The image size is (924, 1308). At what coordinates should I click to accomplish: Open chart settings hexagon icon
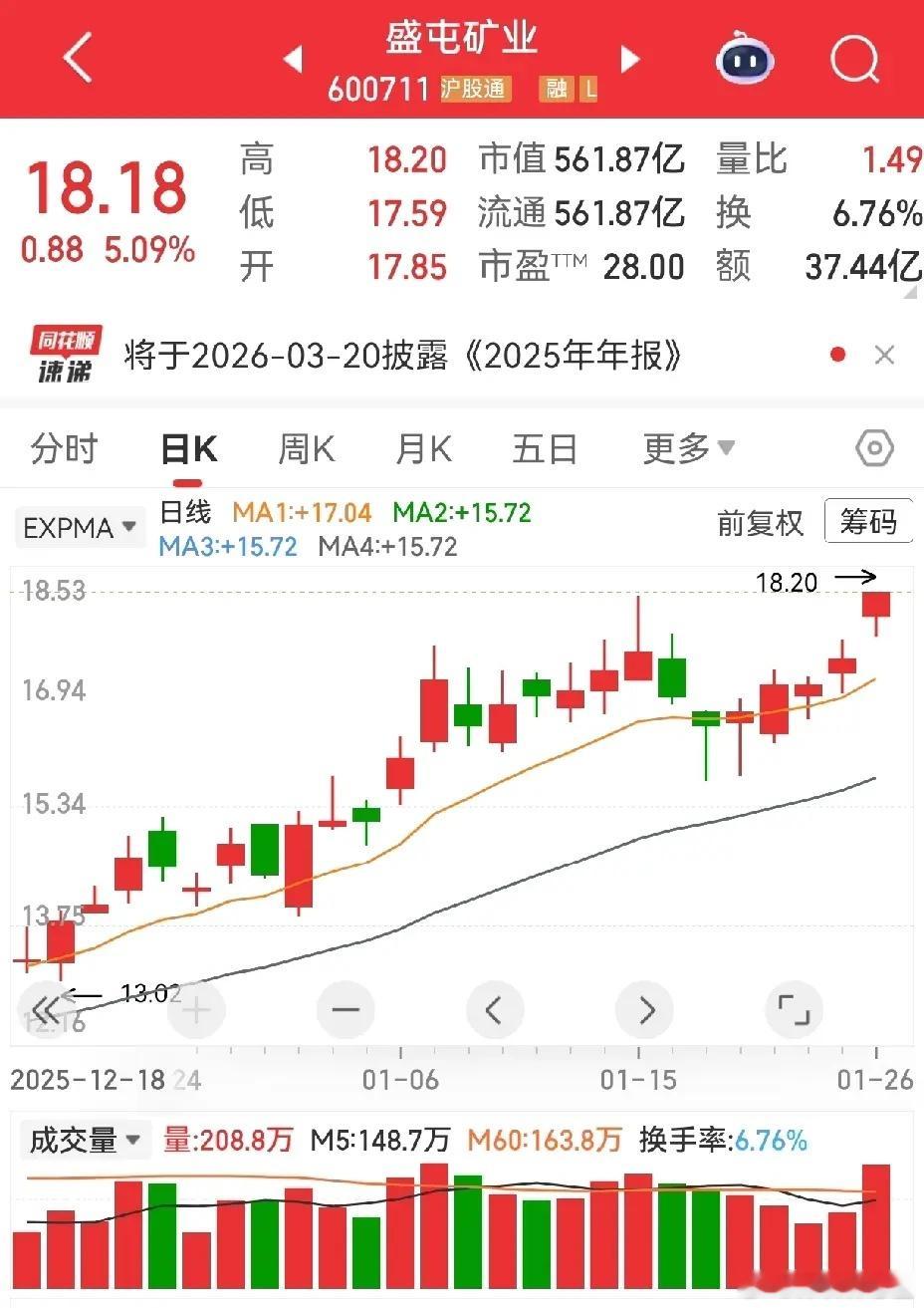[874, 449]
